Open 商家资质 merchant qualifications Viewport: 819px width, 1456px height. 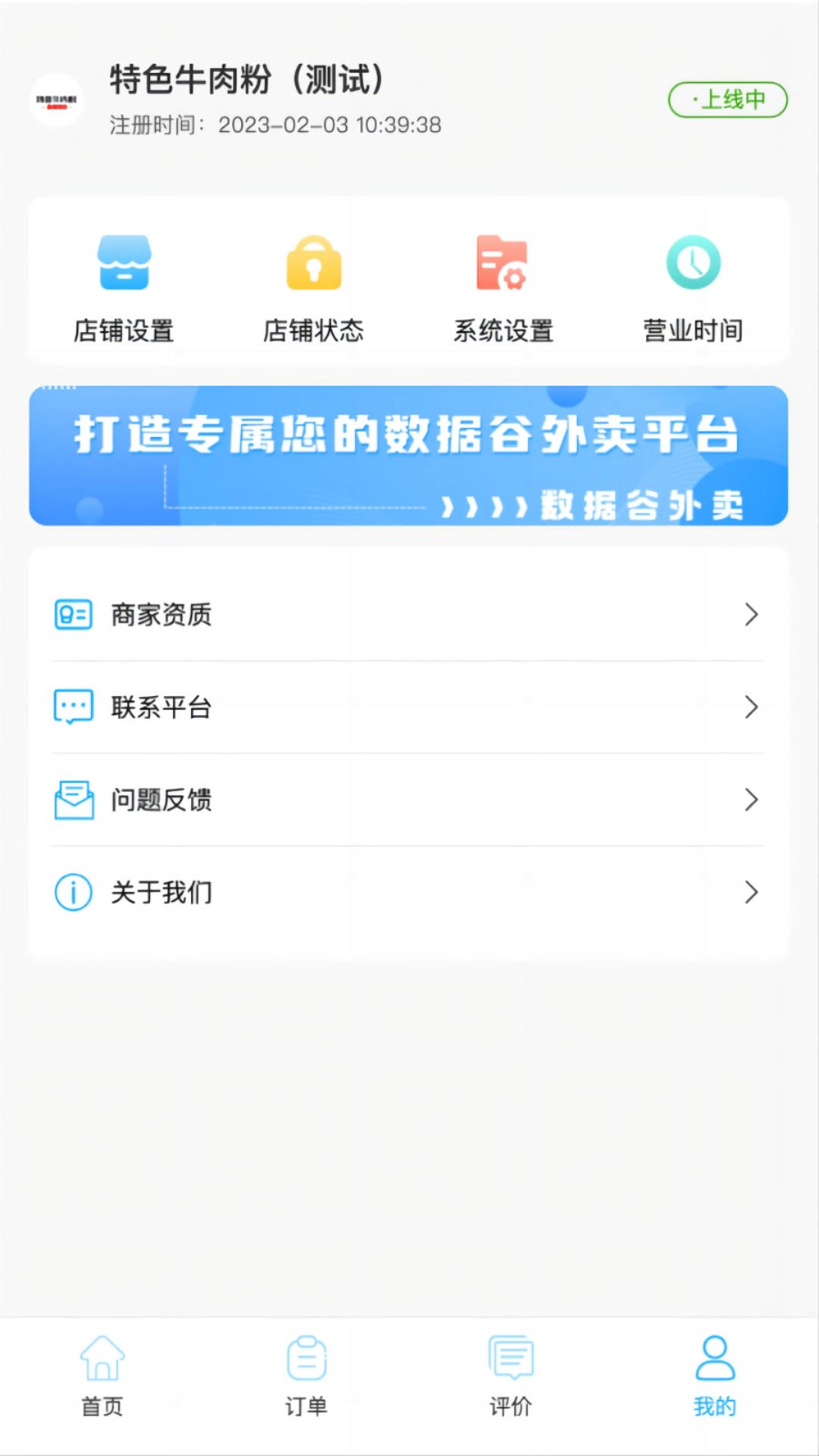[x=408, y=615]
